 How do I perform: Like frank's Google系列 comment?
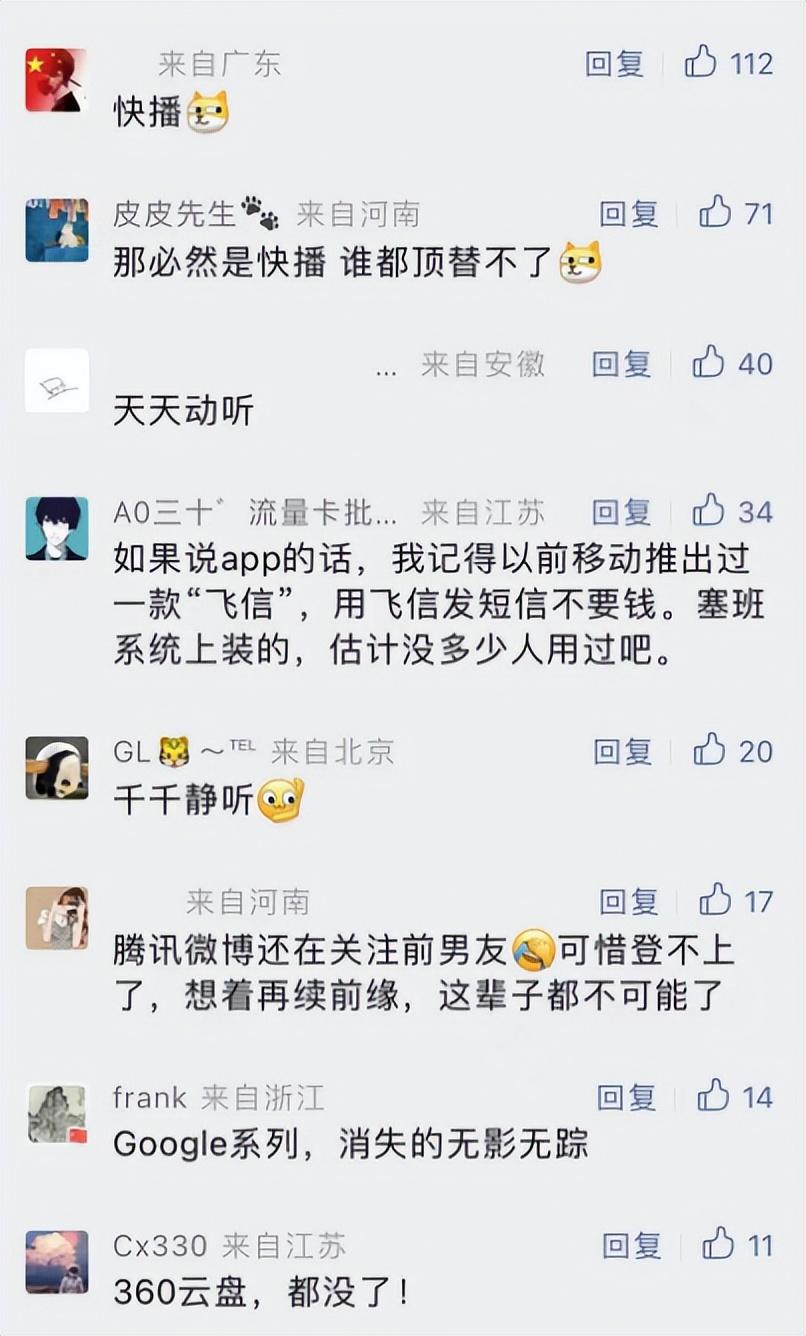click(x=713, y=1096)
